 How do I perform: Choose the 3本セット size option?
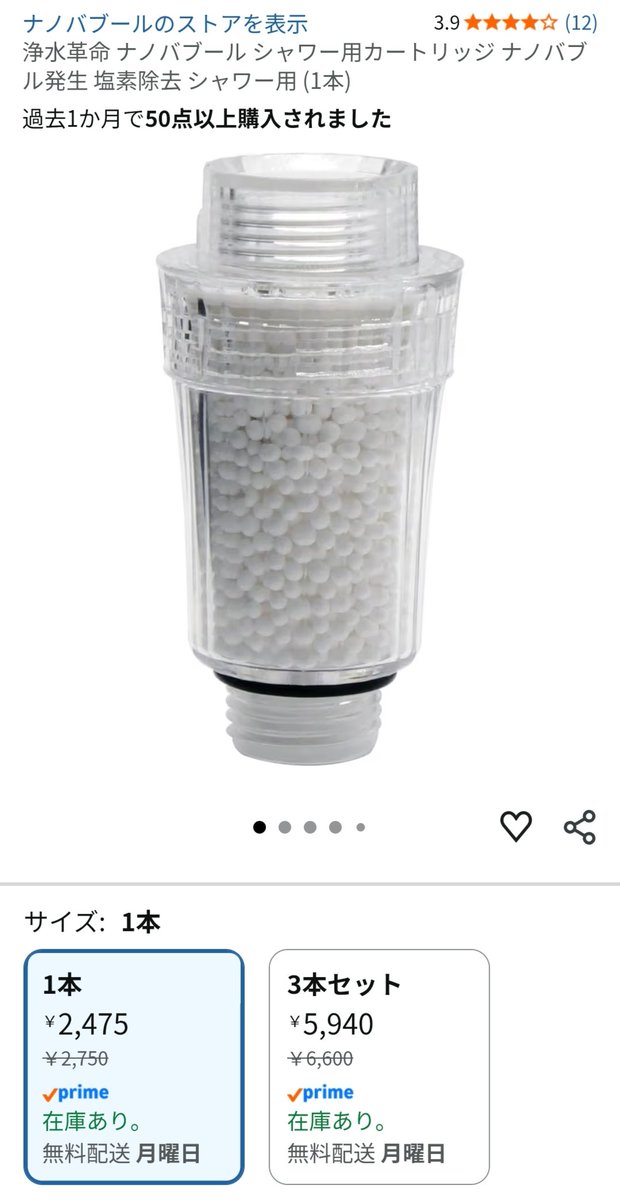point(379,1067)
